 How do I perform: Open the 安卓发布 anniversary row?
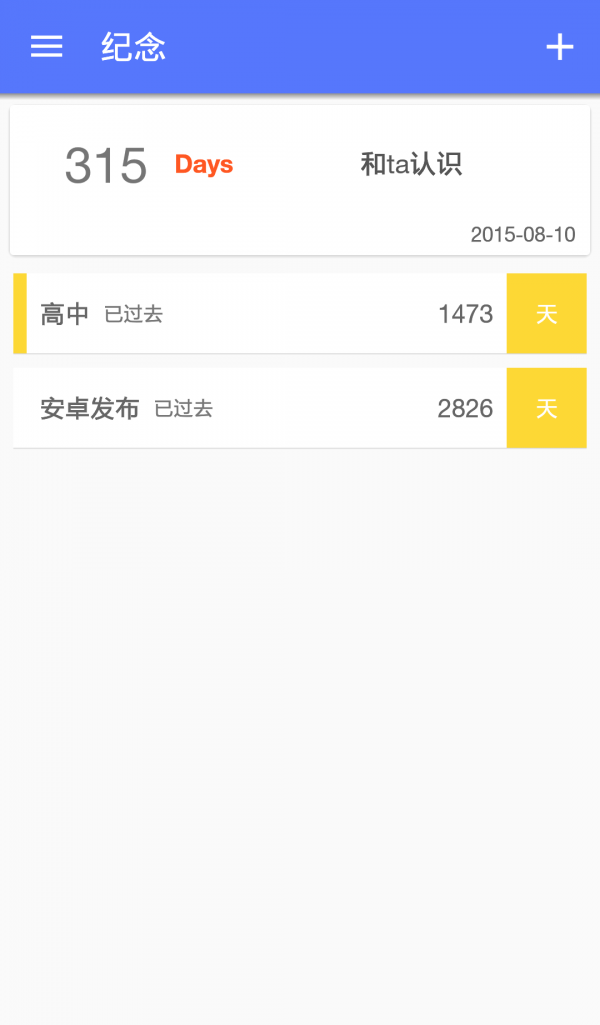(x=270, y=408)
